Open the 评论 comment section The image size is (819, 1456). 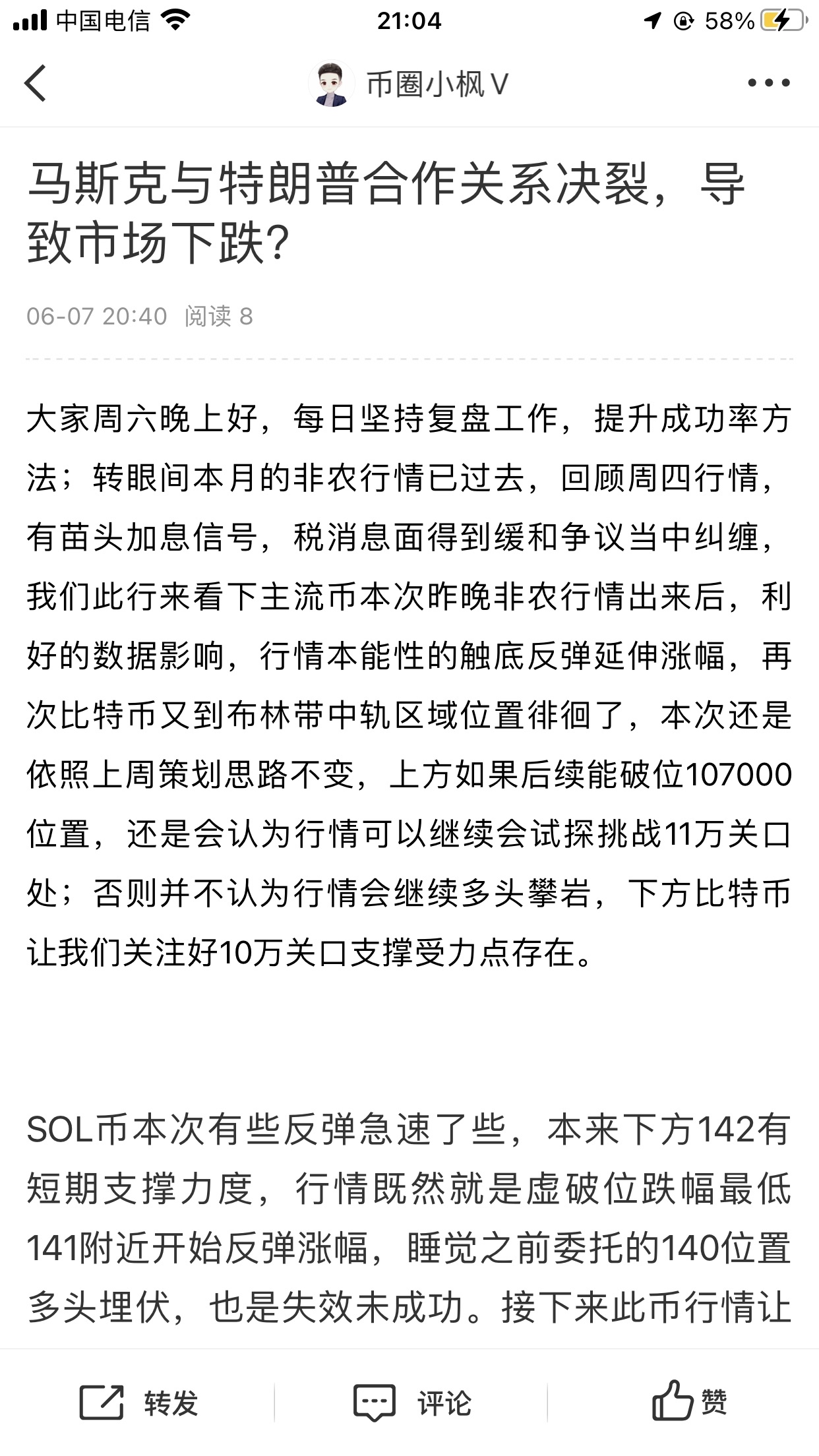[x=413, y=1403]
